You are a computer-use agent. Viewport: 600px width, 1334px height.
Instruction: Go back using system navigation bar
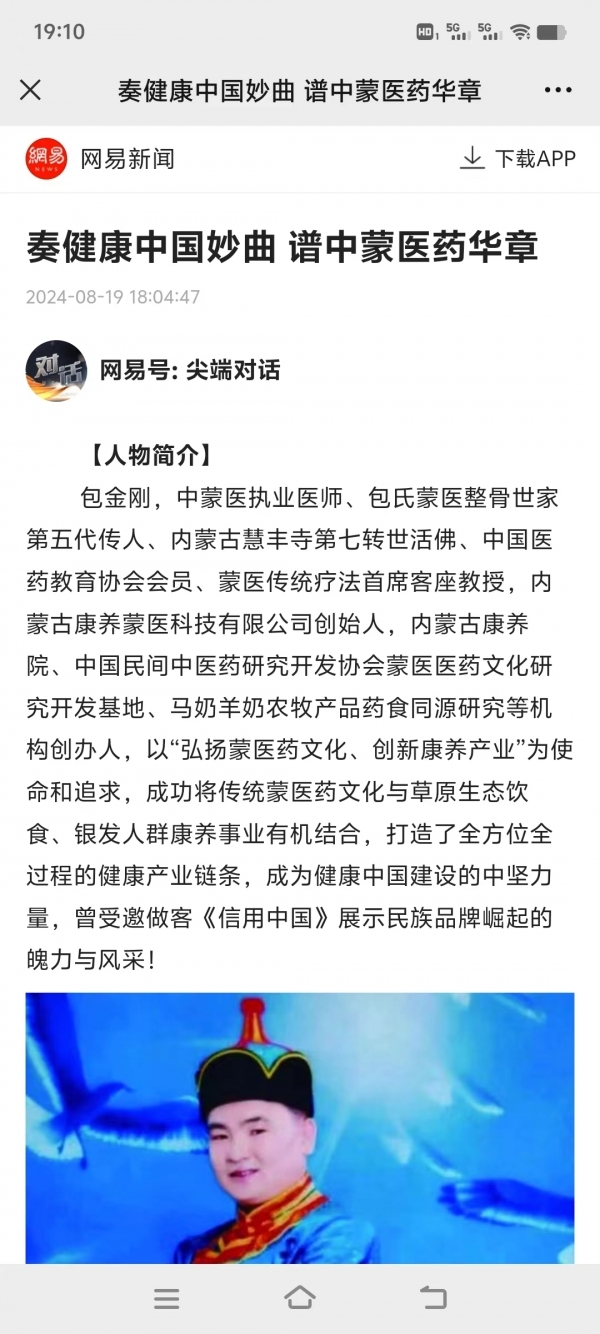coord(433,1298)
